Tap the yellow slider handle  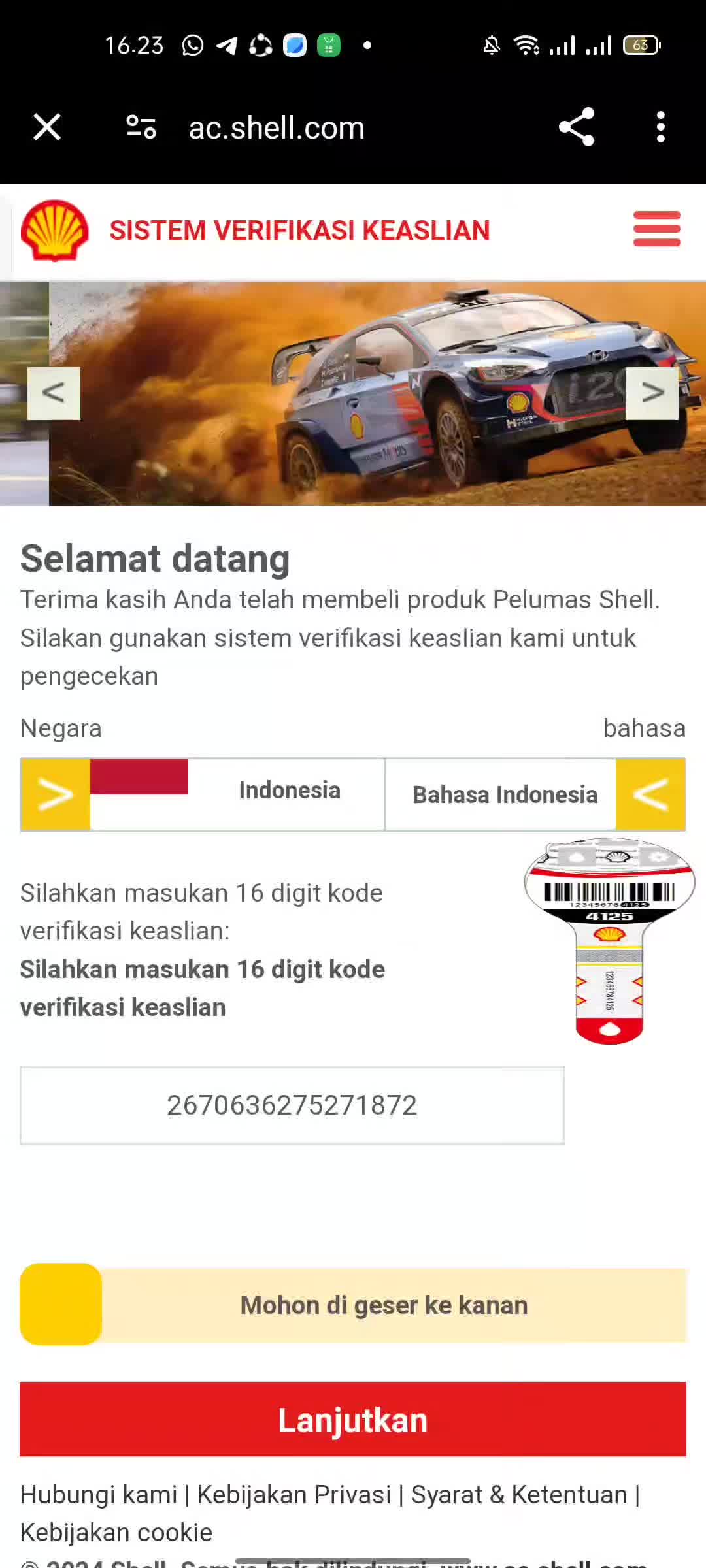click(x=61, y=1305)
